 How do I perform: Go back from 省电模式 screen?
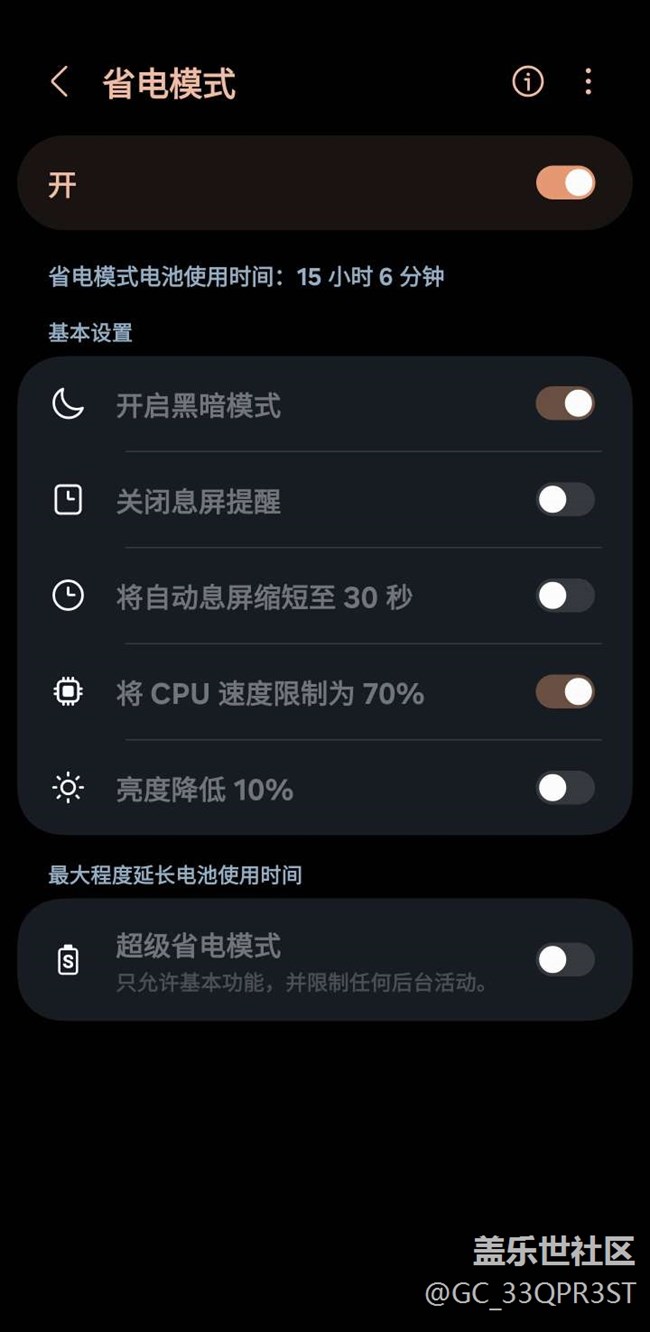click(60, 83)
